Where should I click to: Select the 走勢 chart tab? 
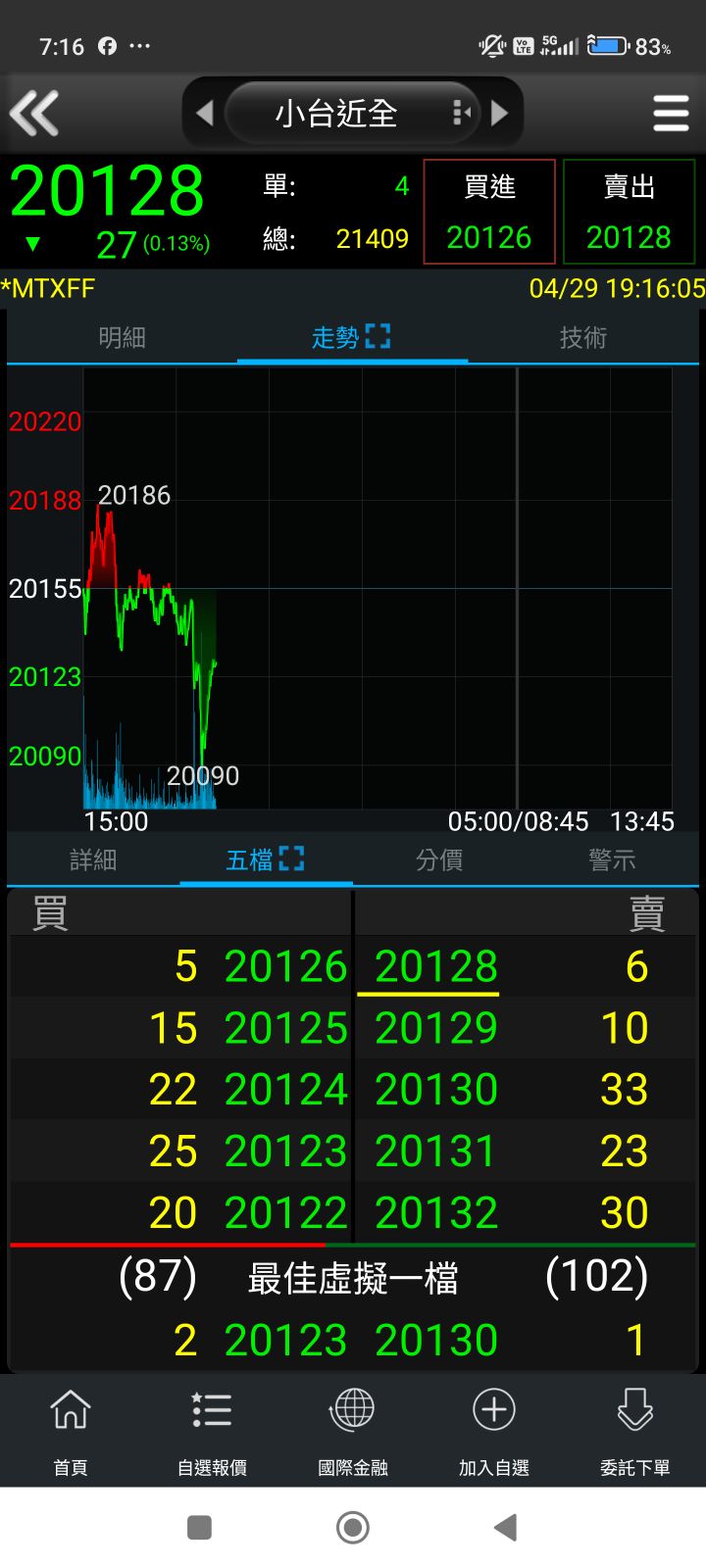tap(350, 338)
